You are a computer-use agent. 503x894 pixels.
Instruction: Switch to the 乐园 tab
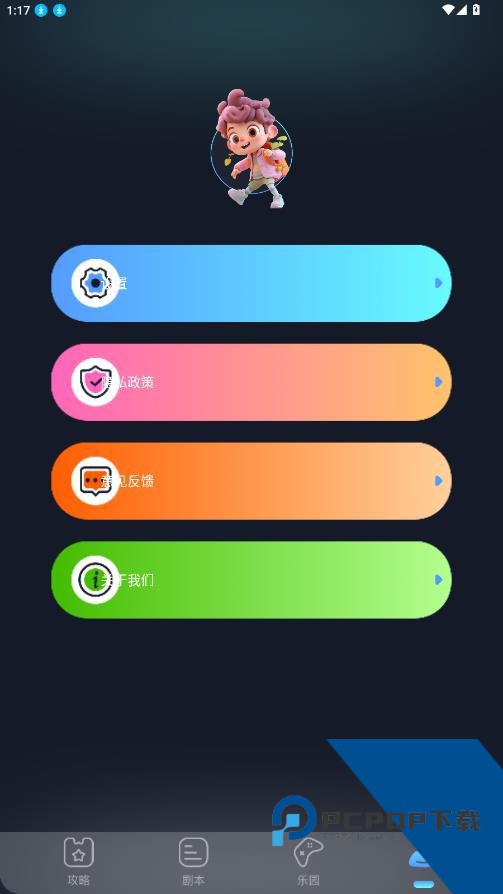(x=308, y=861)
